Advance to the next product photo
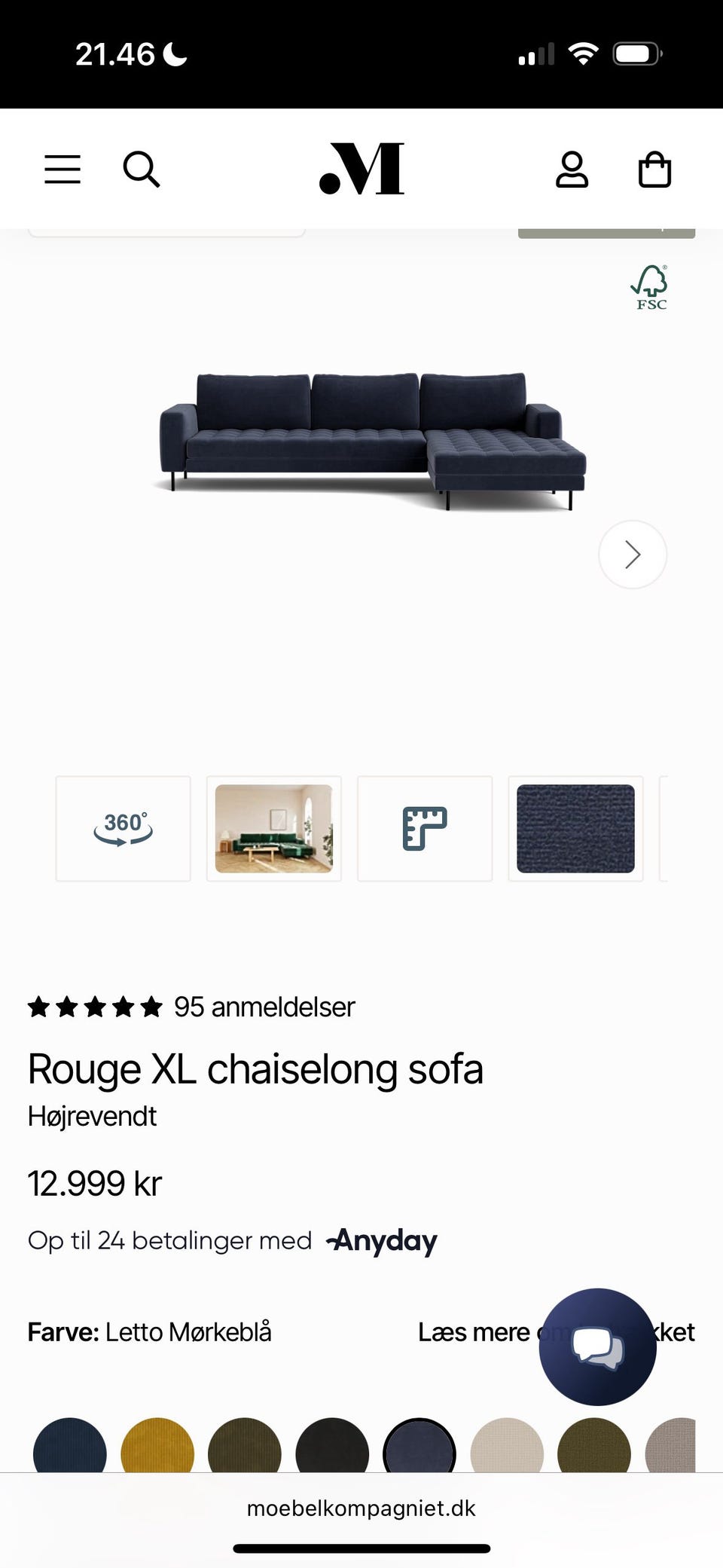Screen dimensions: 723x1568 pos(633,554)
